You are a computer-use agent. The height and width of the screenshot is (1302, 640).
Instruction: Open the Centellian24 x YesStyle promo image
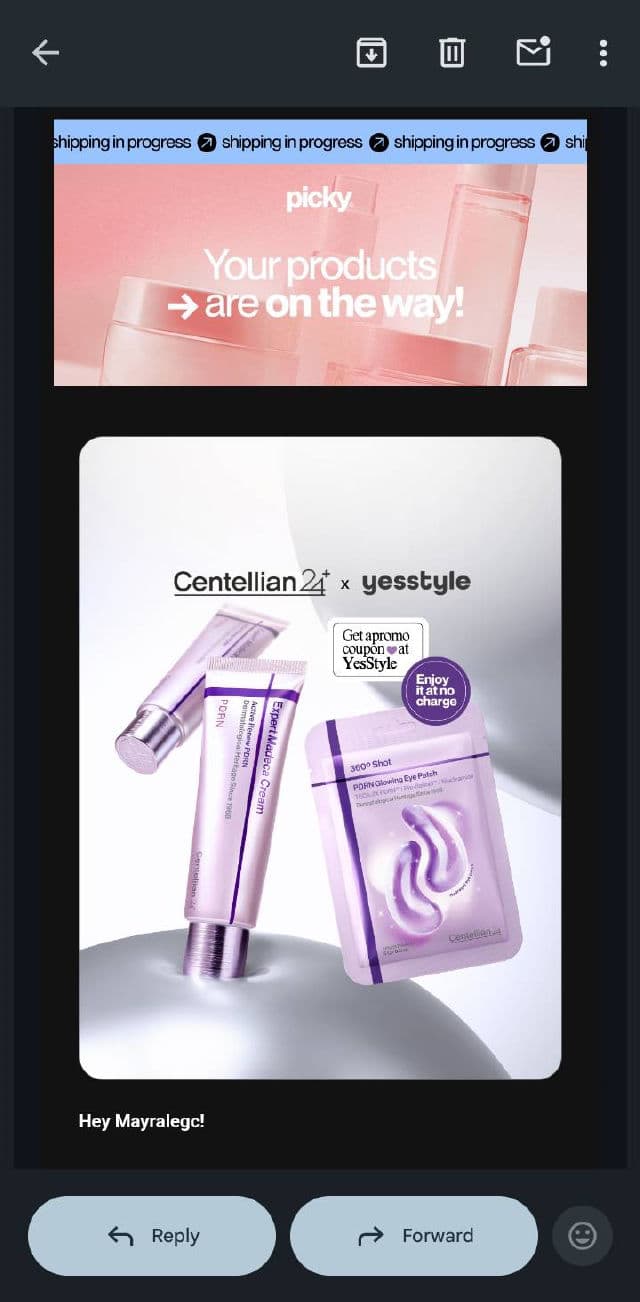[320, 757]
